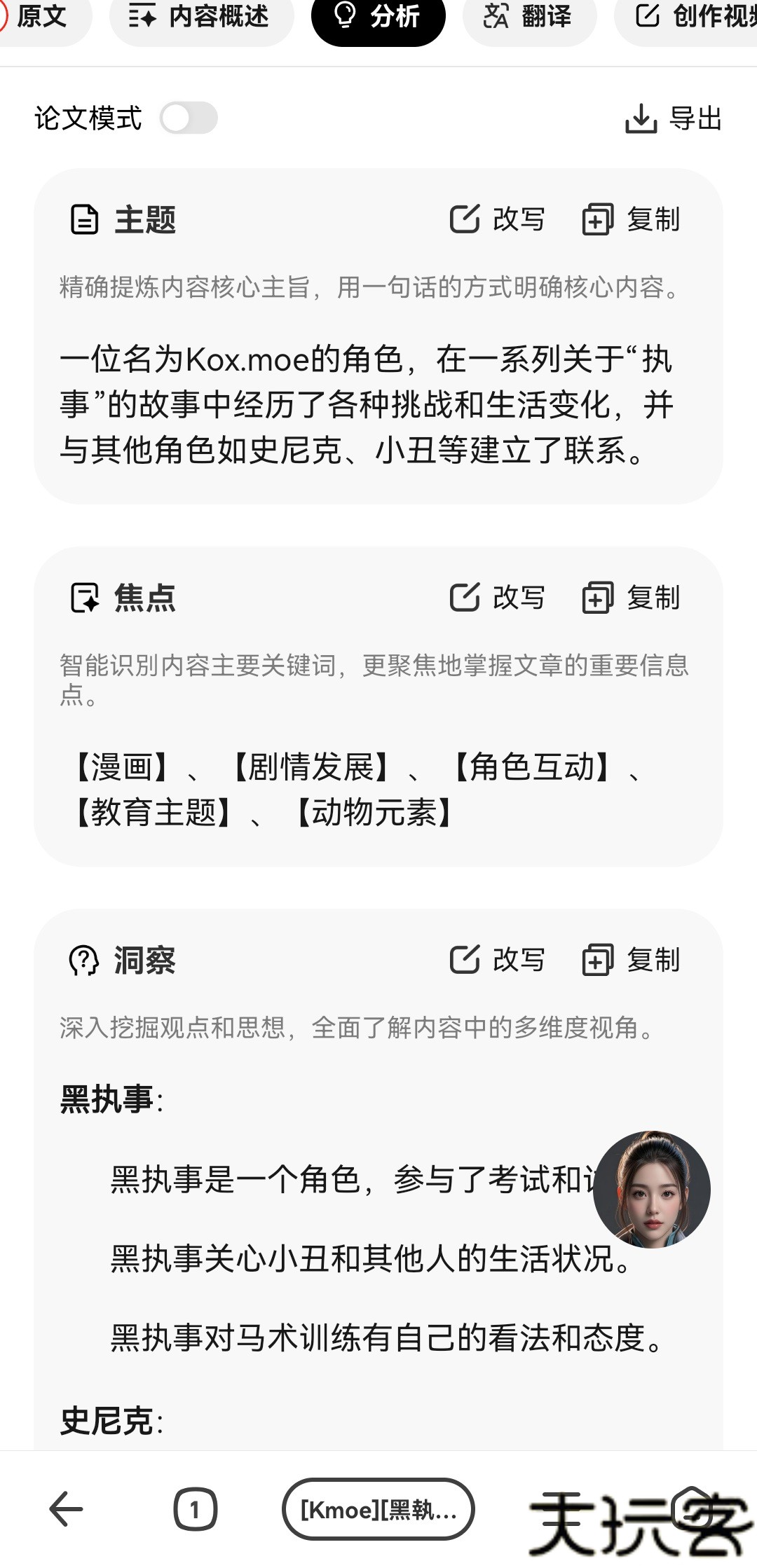This screenshot has width=757, height=1568.
Task: Copy the 洞察 section text
Action: pyautogui.click(x=632, y=960)
